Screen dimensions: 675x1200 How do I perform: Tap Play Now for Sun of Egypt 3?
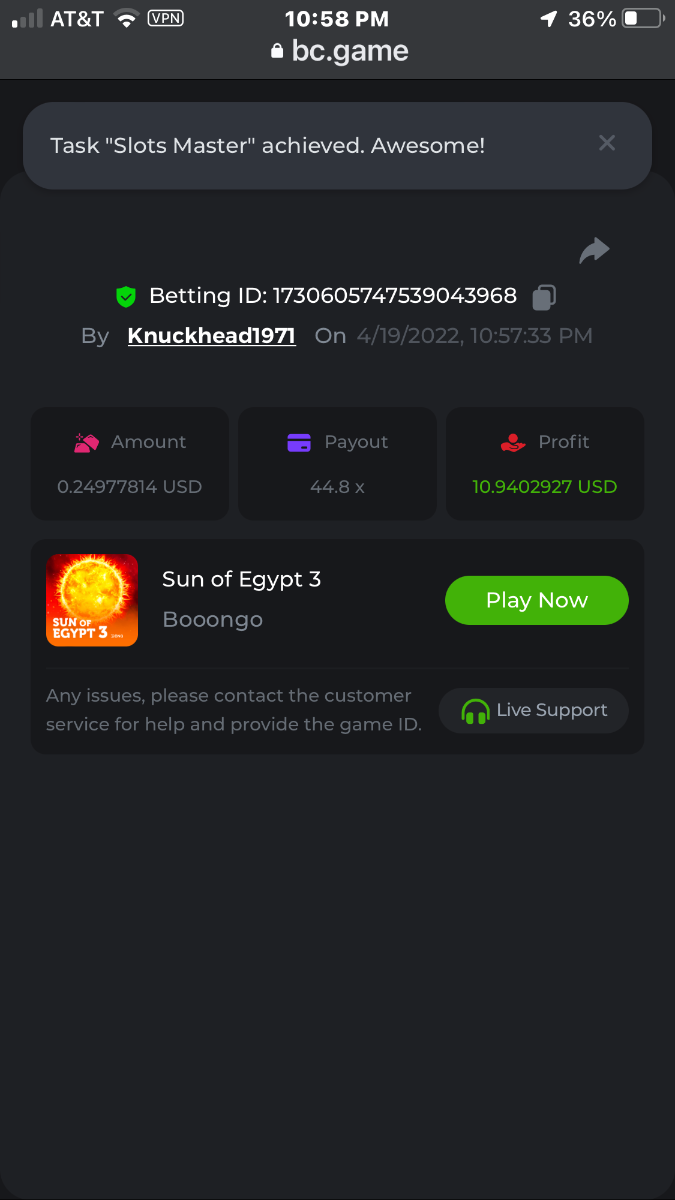[x=536, y=600]
